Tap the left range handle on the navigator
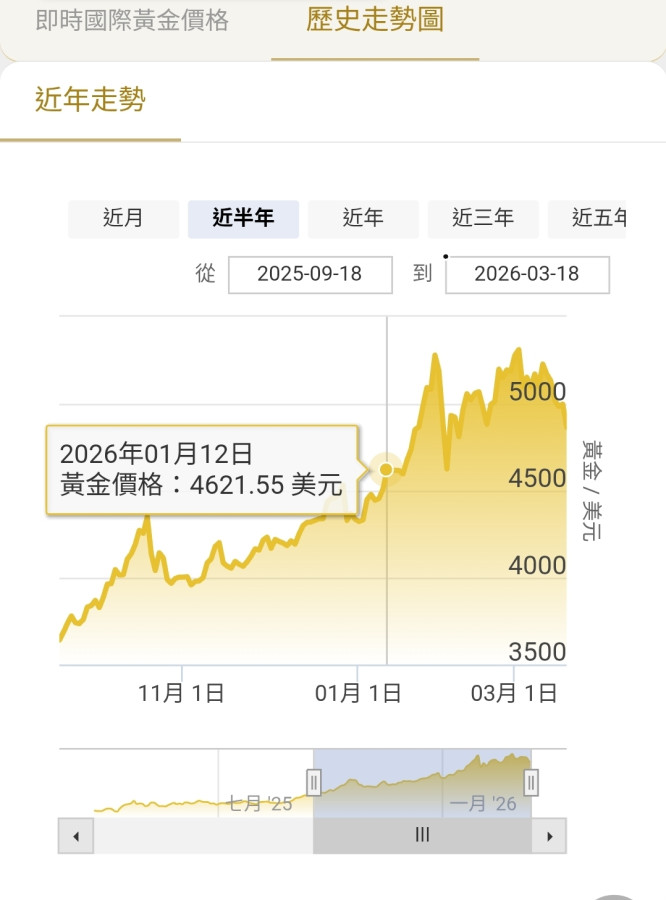The height and width of the screenshot is (900, 666). coord(314,781)
